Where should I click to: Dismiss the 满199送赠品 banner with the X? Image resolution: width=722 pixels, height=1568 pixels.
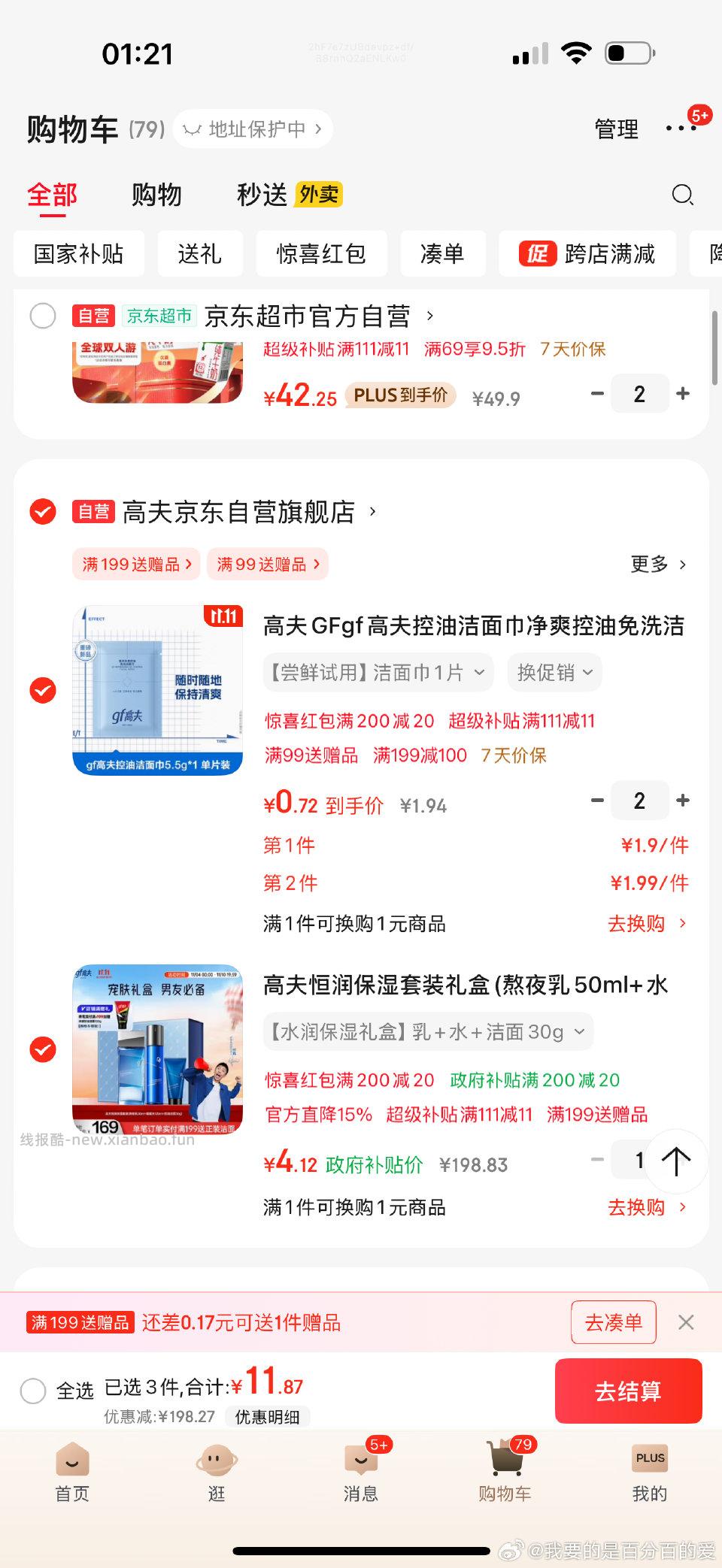[686, 1322]
